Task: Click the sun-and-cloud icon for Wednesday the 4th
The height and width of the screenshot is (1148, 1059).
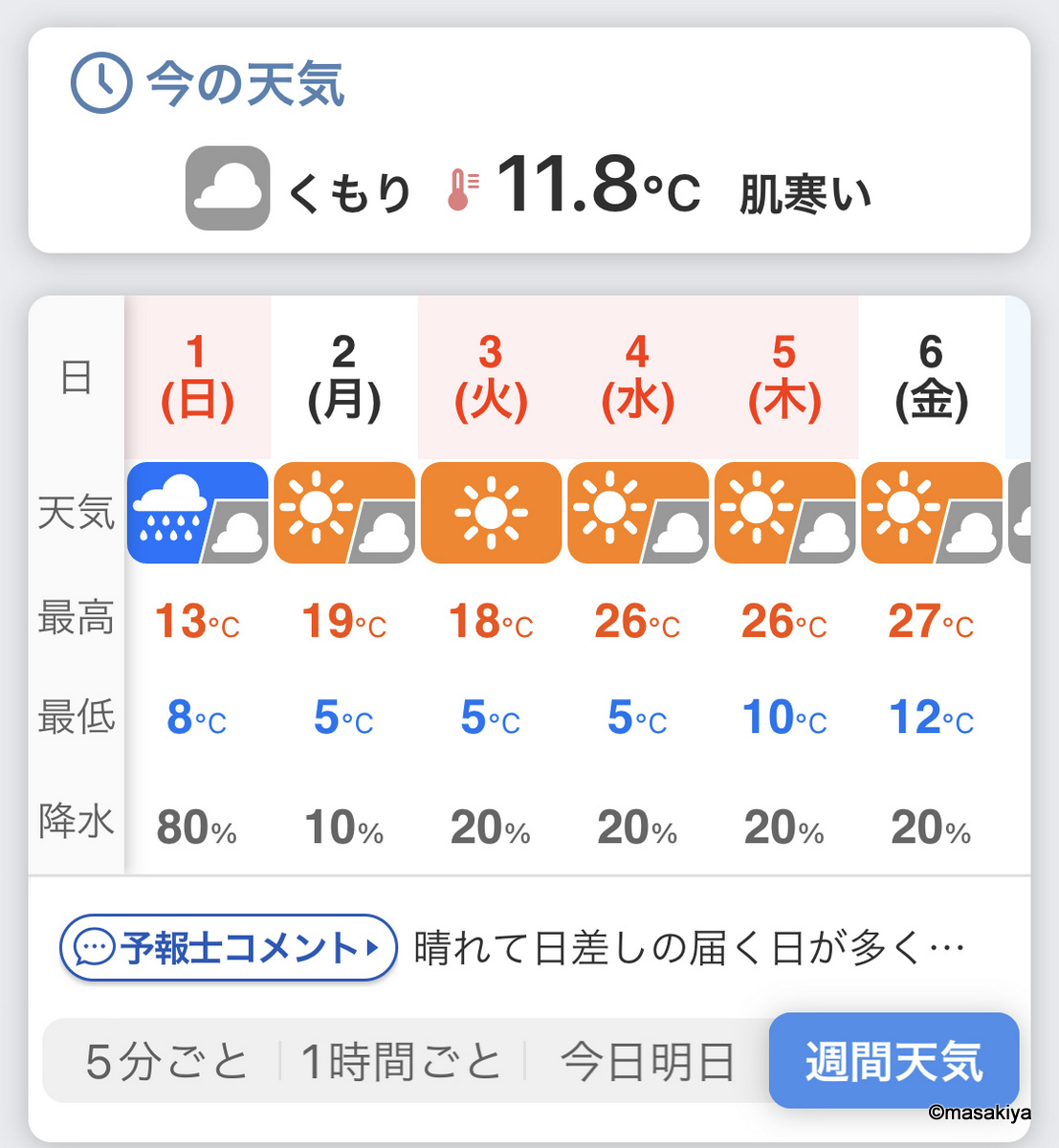Action: [x=638, y=513]
